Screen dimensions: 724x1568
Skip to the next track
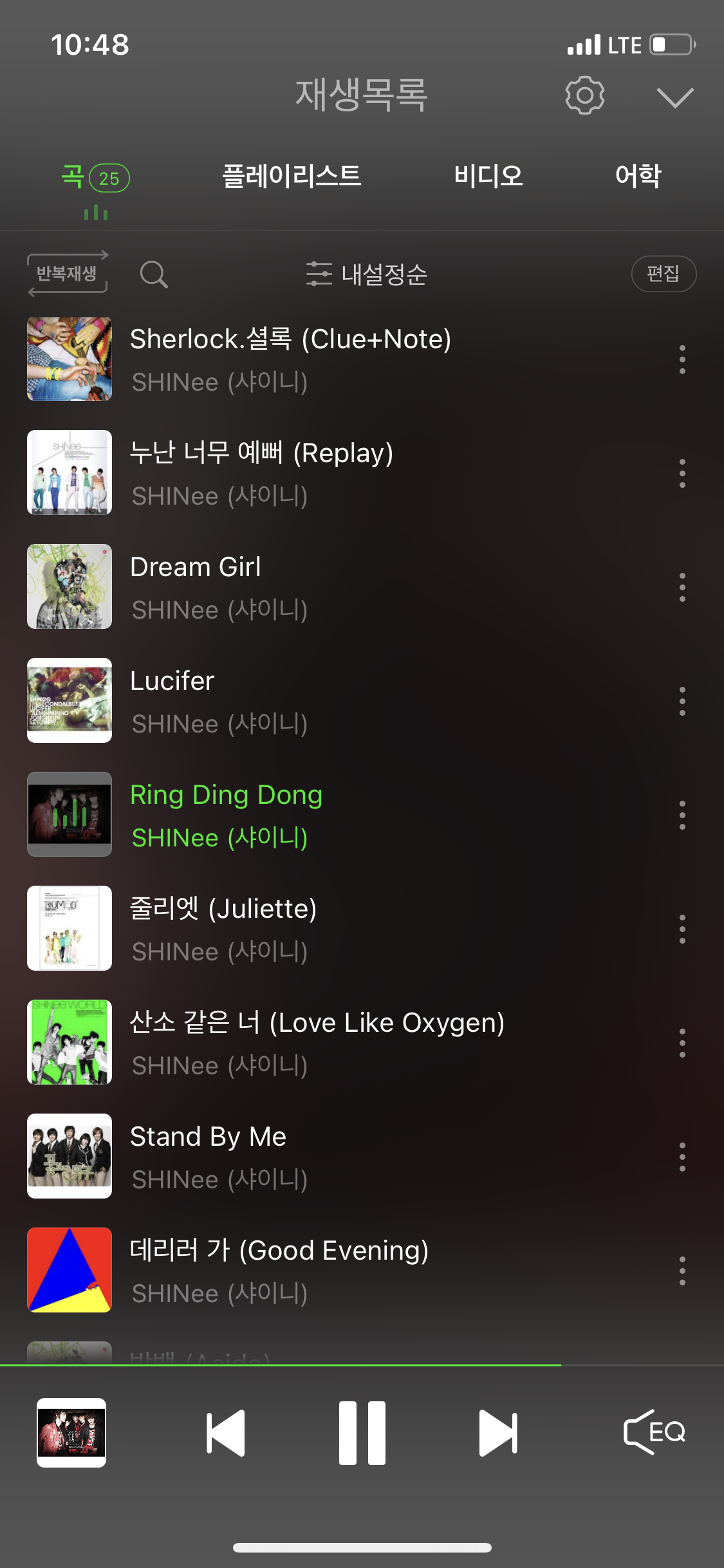[498, 1433]
